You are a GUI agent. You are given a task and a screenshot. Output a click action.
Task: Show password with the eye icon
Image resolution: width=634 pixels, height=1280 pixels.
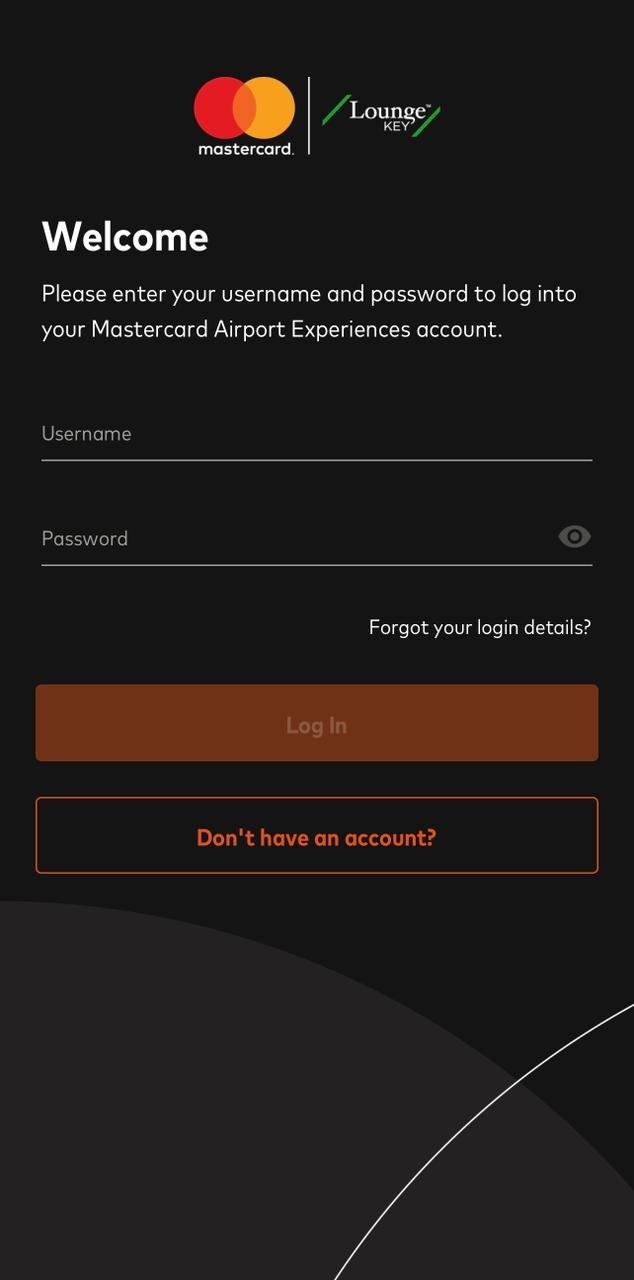tap(574, 537)
